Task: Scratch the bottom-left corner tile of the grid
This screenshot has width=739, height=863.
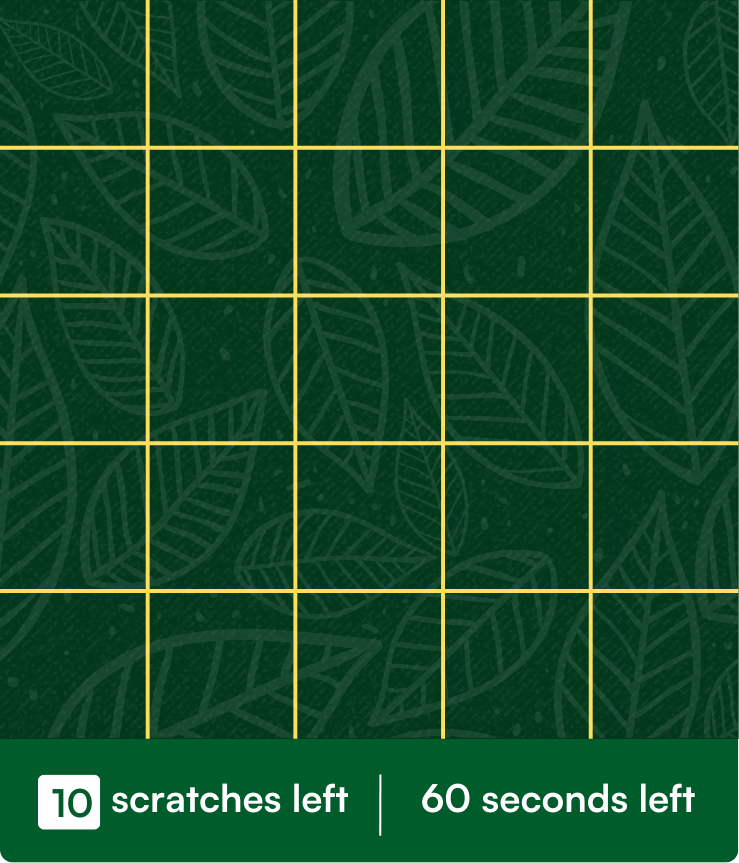Action: click(73, 665)
